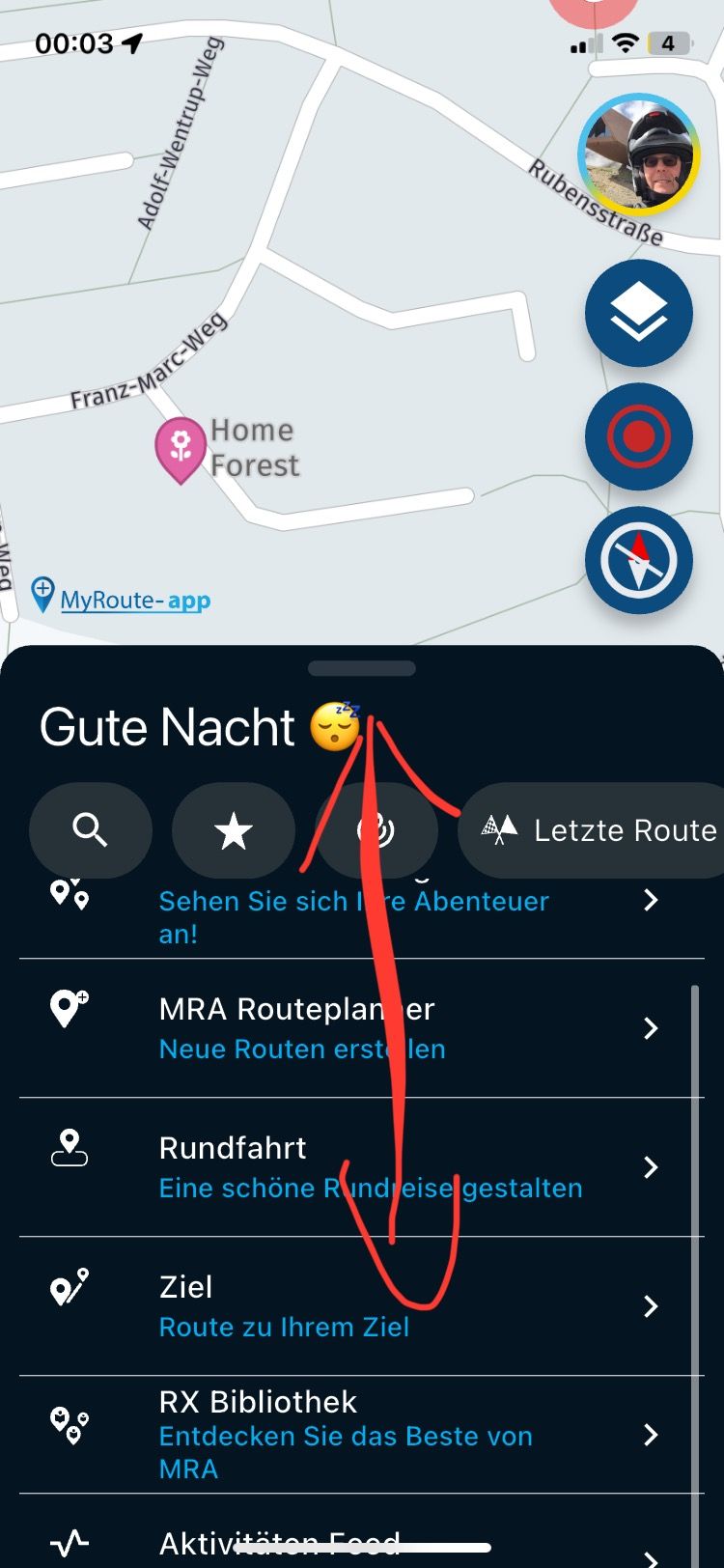Tap the bottom sheet drag handle

[x=362, y=668]
